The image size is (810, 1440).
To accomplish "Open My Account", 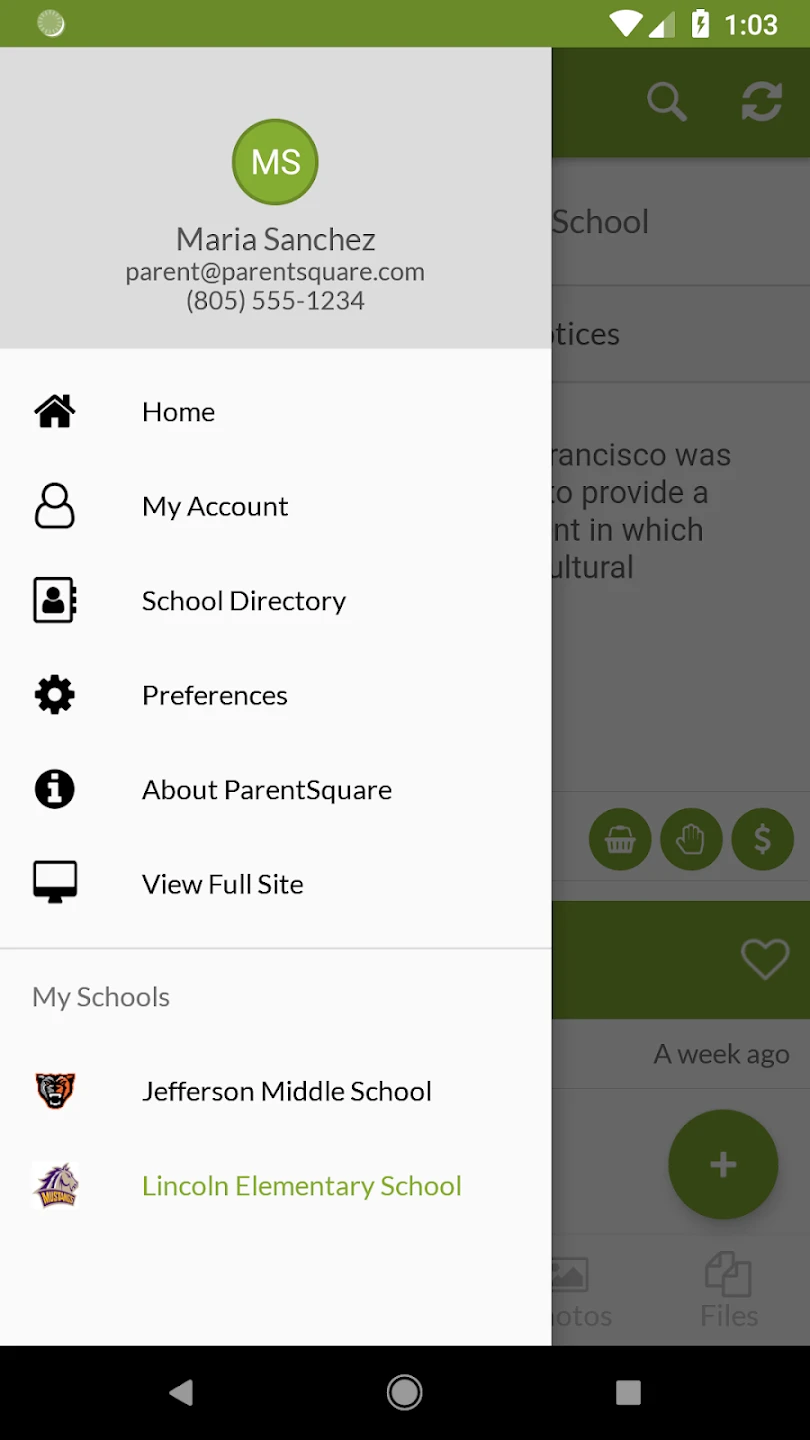I will click(x=275, y=506).
